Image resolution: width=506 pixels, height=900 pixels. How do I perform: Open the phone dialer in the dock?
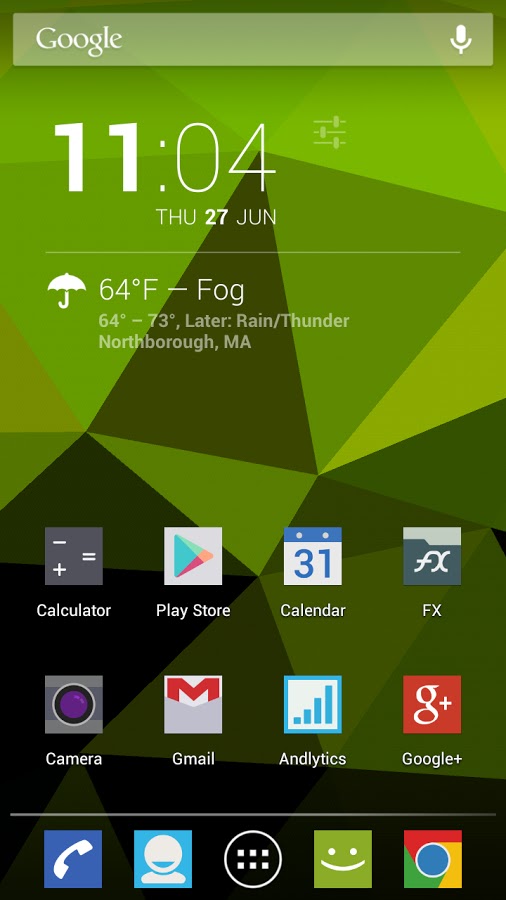(73, 859)
